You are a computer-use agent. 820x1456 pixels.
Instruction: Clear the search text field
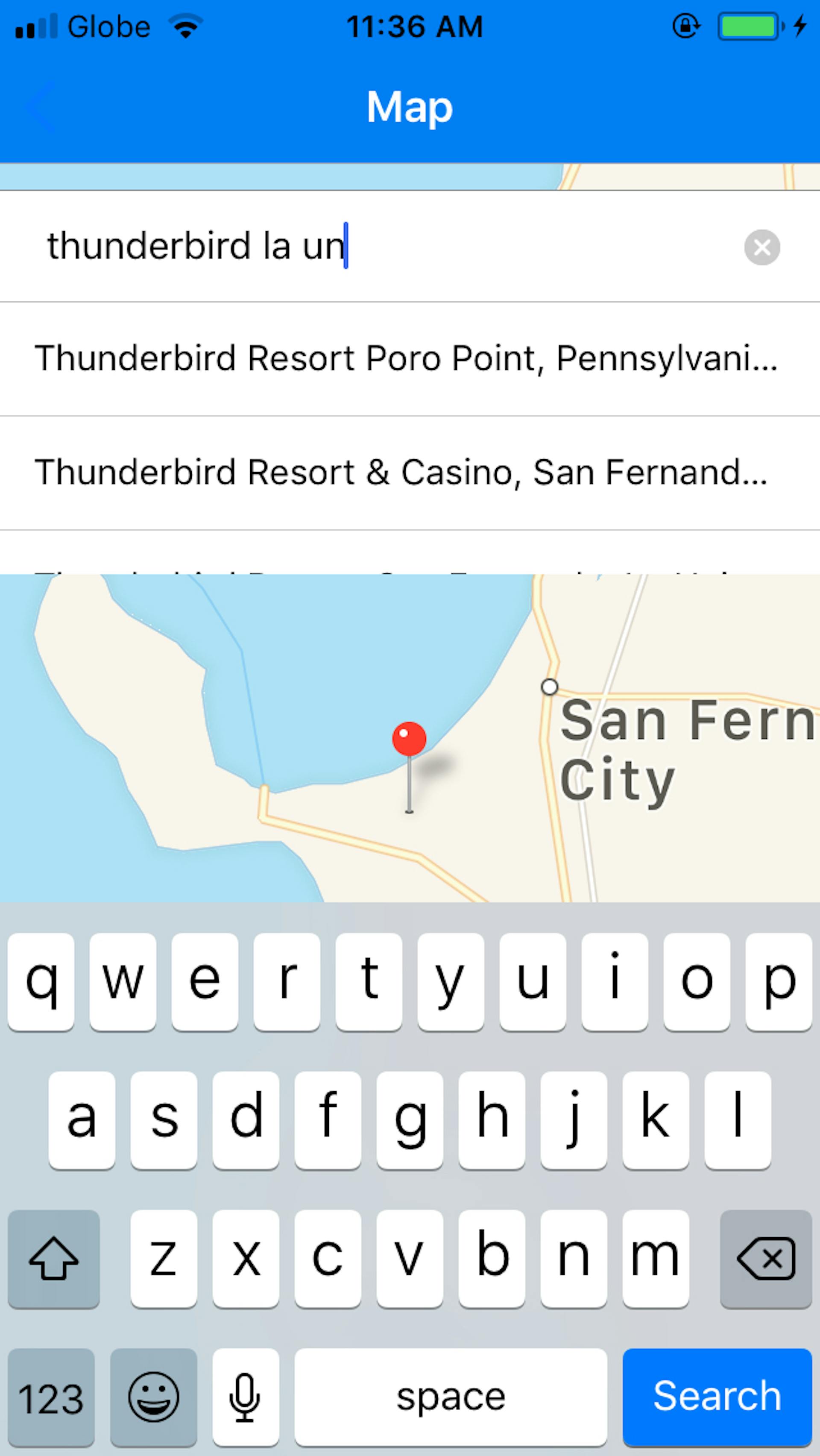coord(762,247)
